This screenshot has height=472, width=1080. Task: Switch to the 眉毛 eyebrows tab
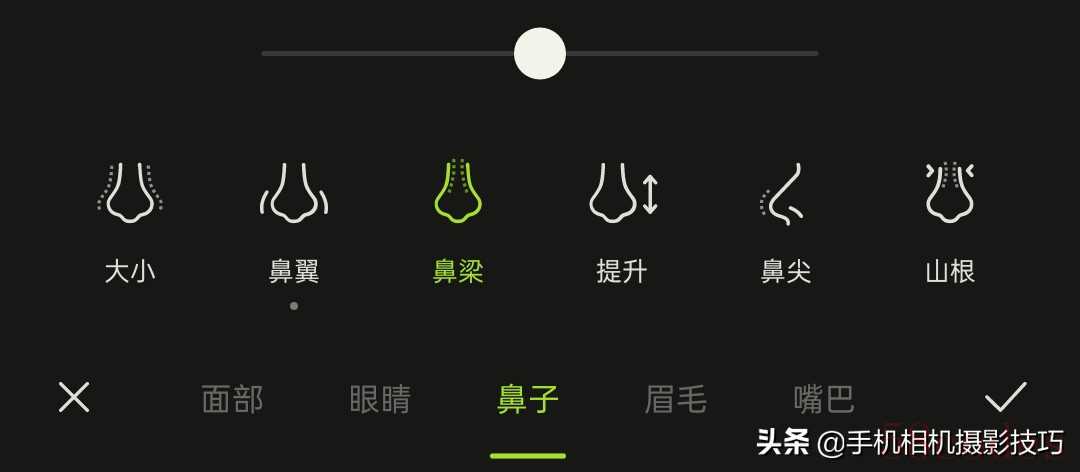coord(676,400)
